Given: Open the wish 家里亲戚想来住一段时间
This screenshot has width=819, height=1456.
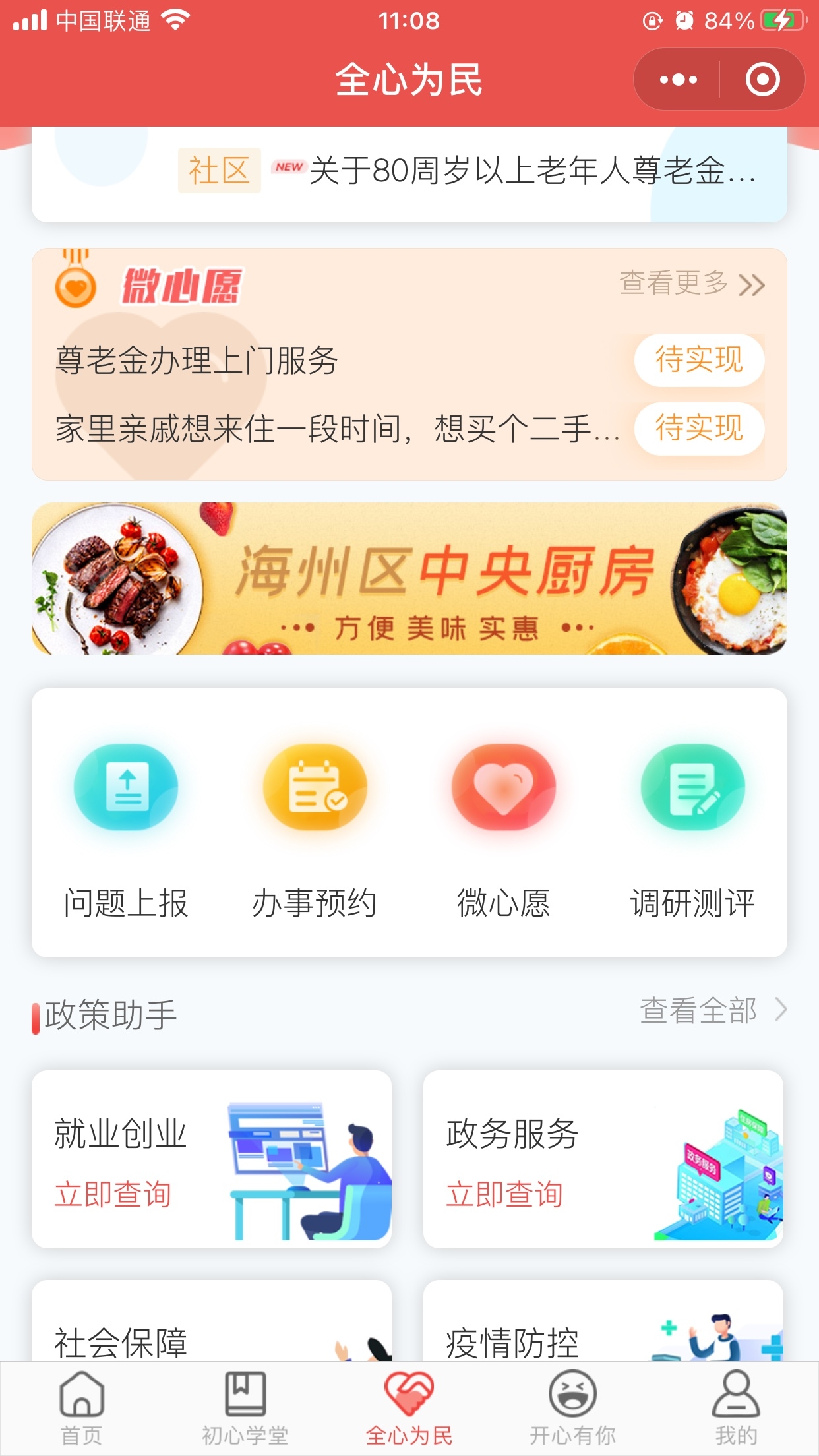Looking at the screenshot, I should [336, 429].
